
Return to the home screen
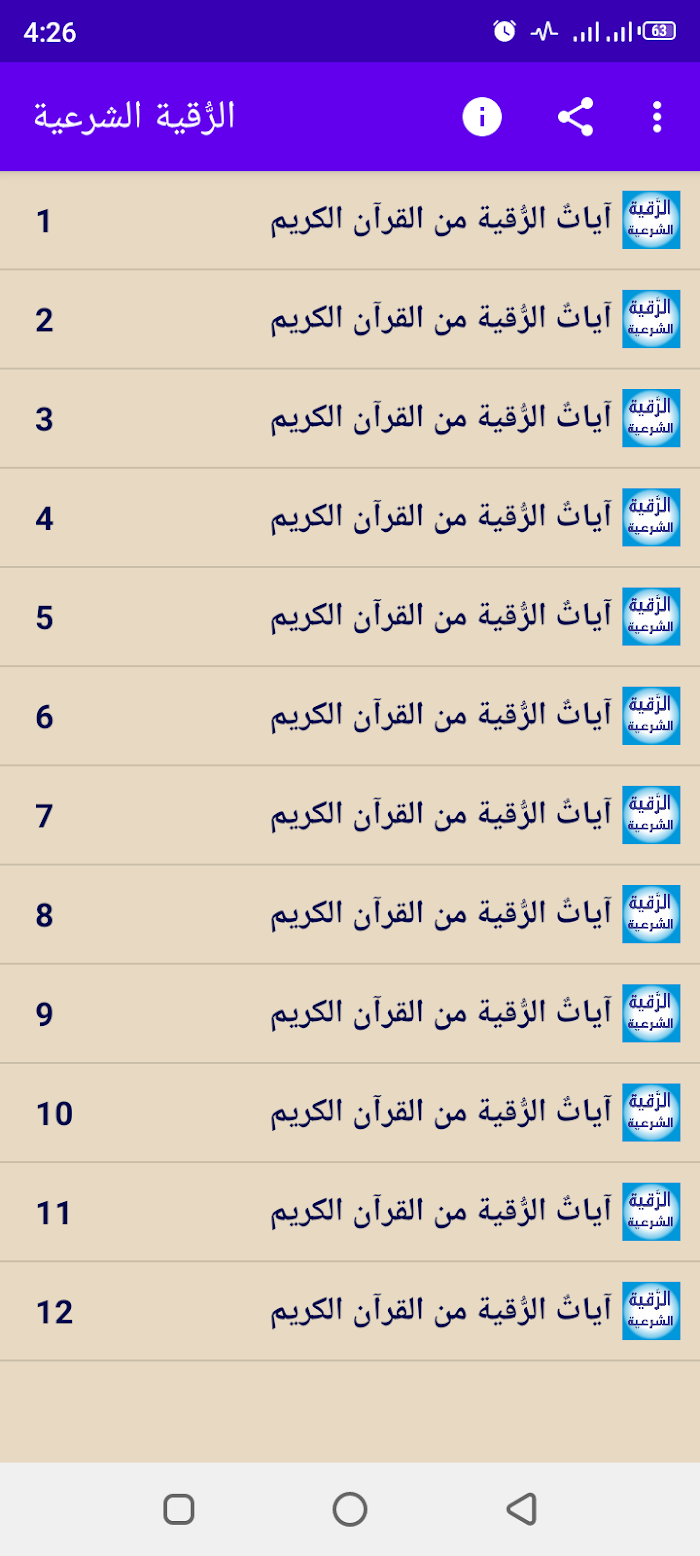350,1509
